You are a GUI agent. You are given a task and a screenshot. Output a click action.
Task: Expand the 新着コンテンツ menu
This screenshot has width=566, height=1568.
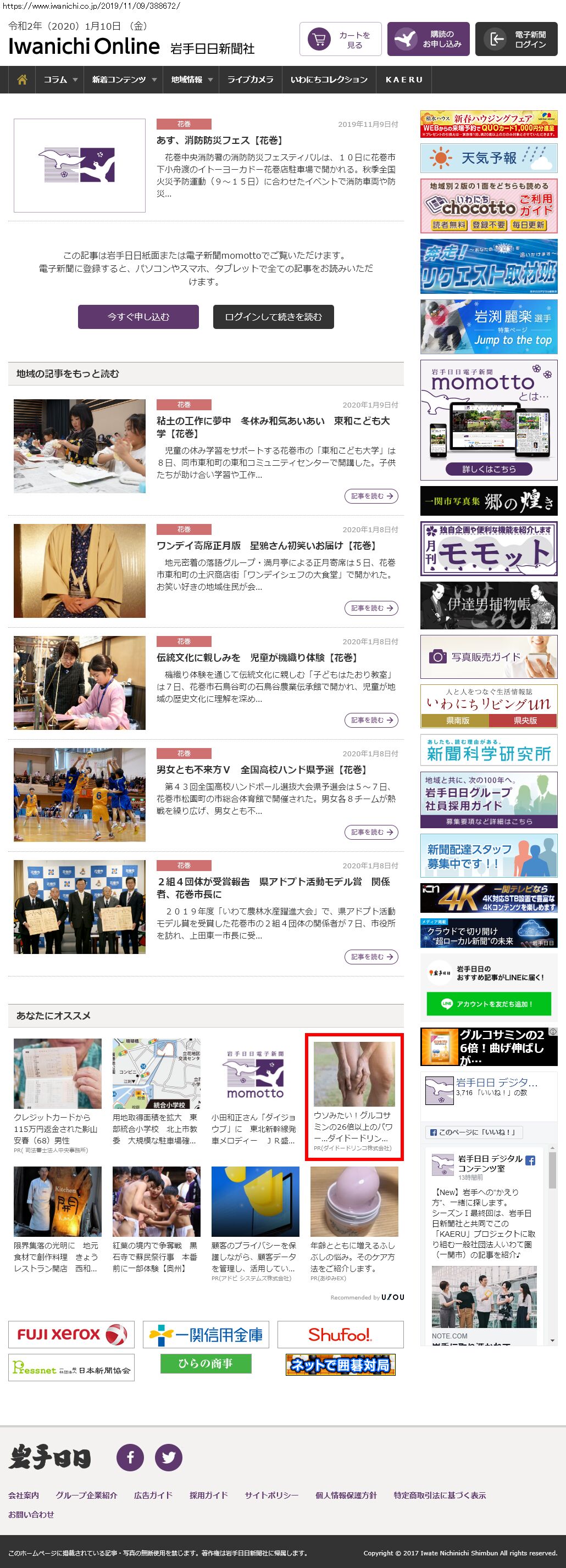pyautogui.click(x=124, y=80)
